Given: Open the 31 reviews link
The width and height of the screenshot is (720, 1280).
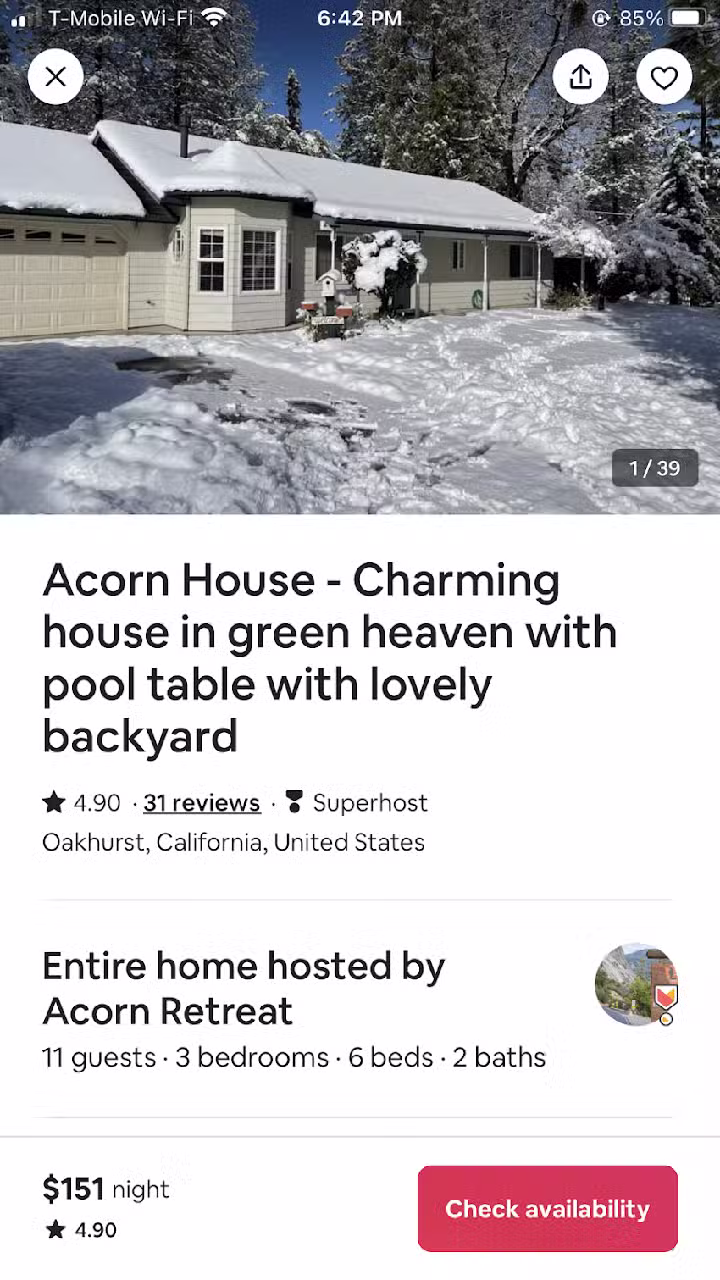Looking at the screenshot, I should [201, 802].
